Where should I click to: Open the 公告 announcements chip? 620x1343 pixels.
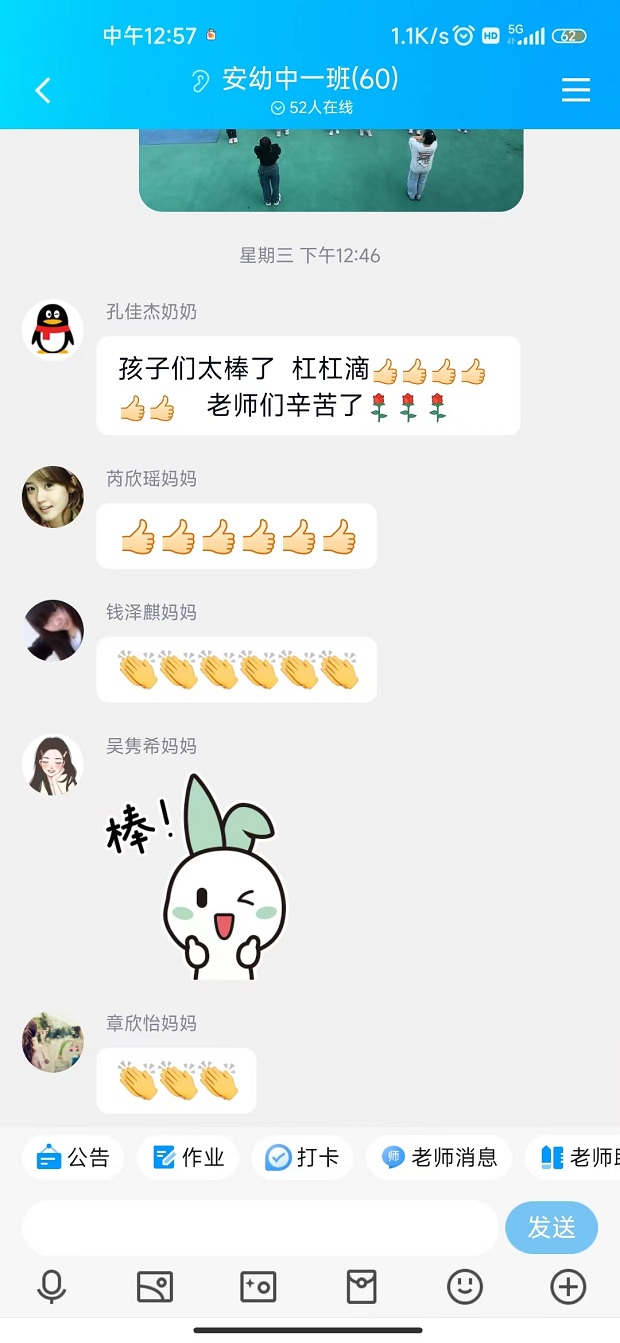click(x=73, y=1157)
